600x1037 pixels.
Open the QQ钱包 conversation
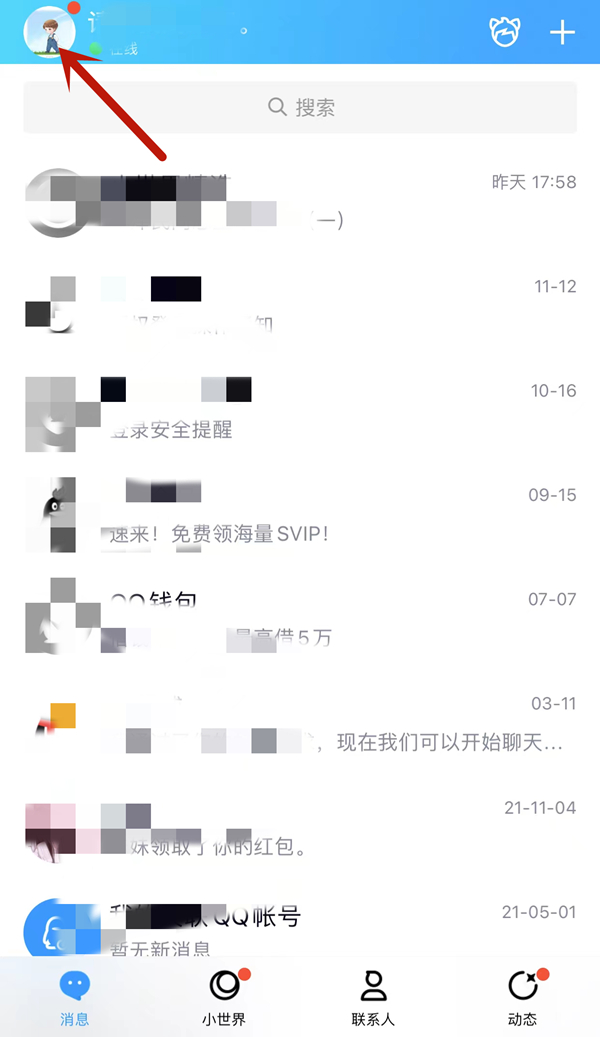coord(300,619)
